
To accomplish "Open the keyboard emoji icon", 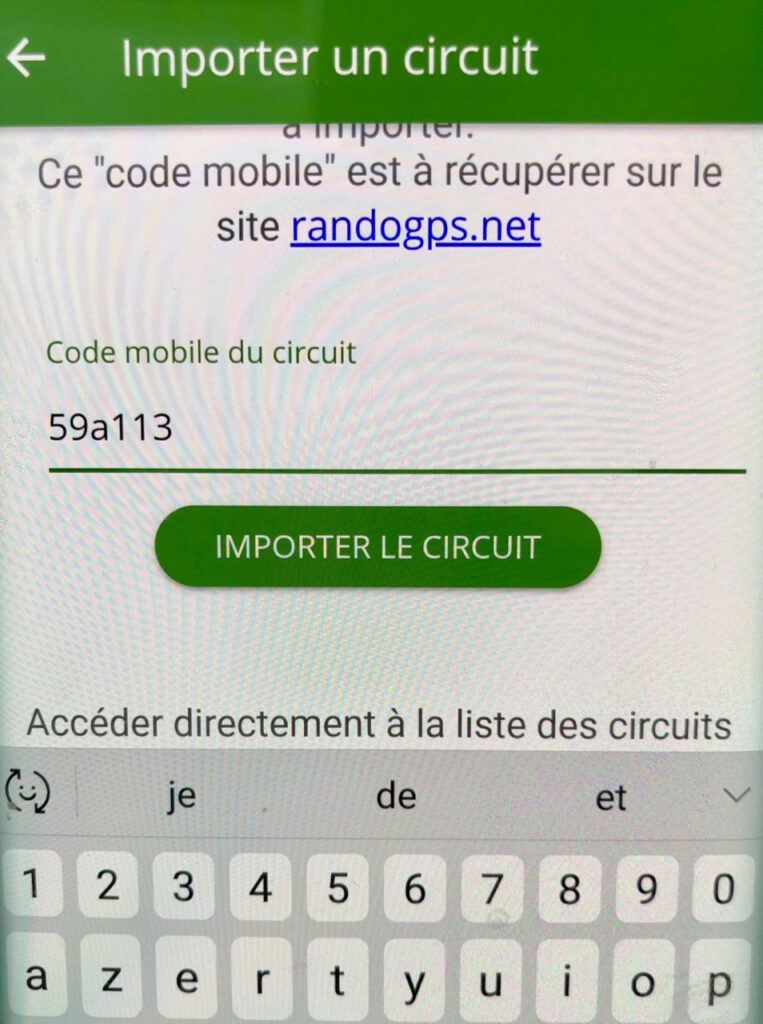I will tap(28, 793).
